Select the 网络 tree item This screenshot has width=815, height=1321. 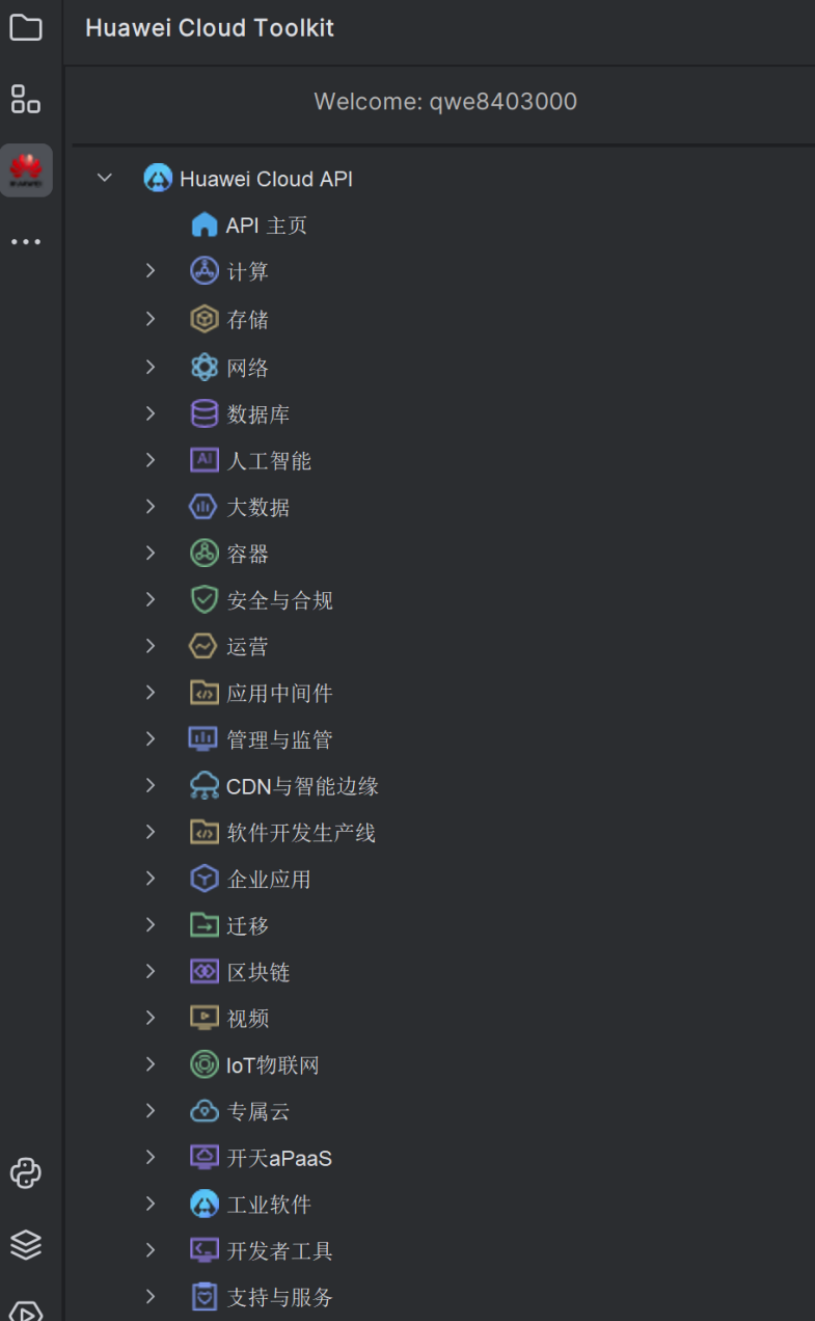(x=247, y=368)
